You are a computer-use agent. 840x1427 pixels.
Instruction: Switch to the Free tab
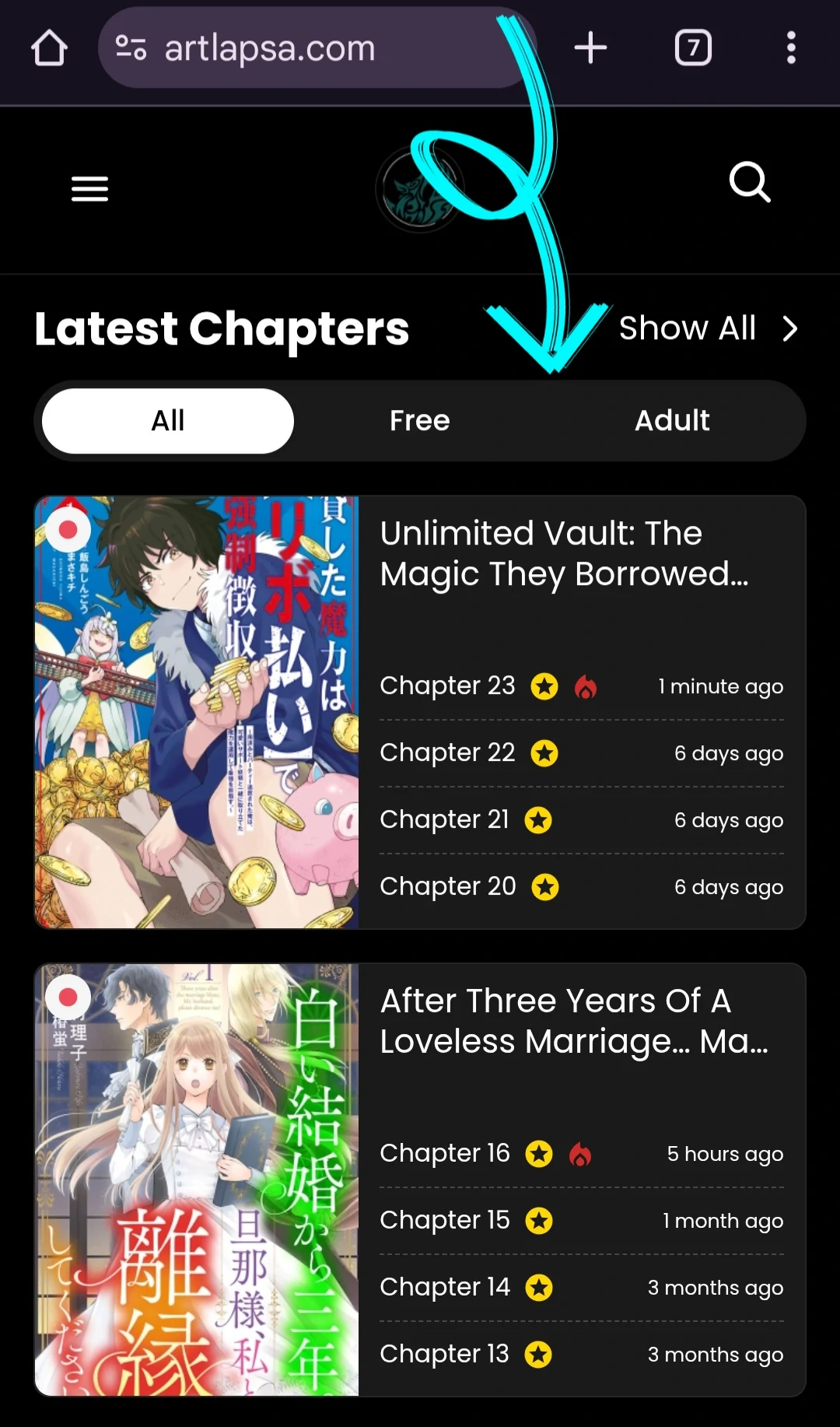pos(420,421)
